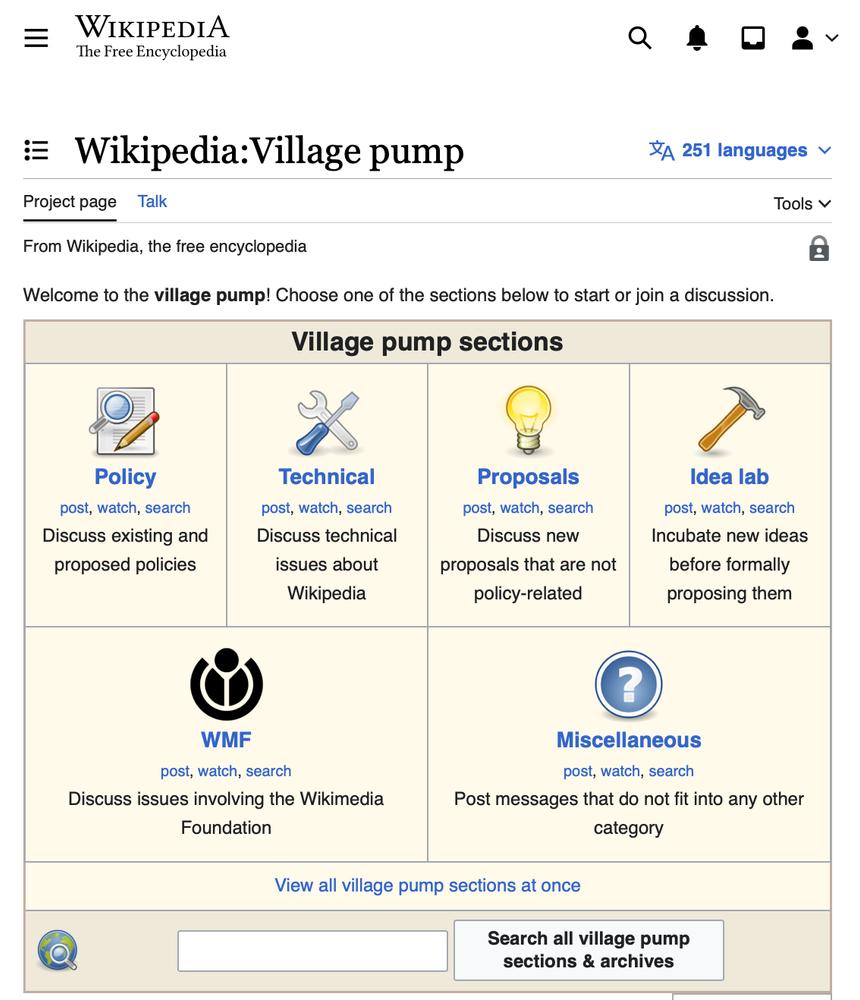Open the WMF section link

click(226, 740)
